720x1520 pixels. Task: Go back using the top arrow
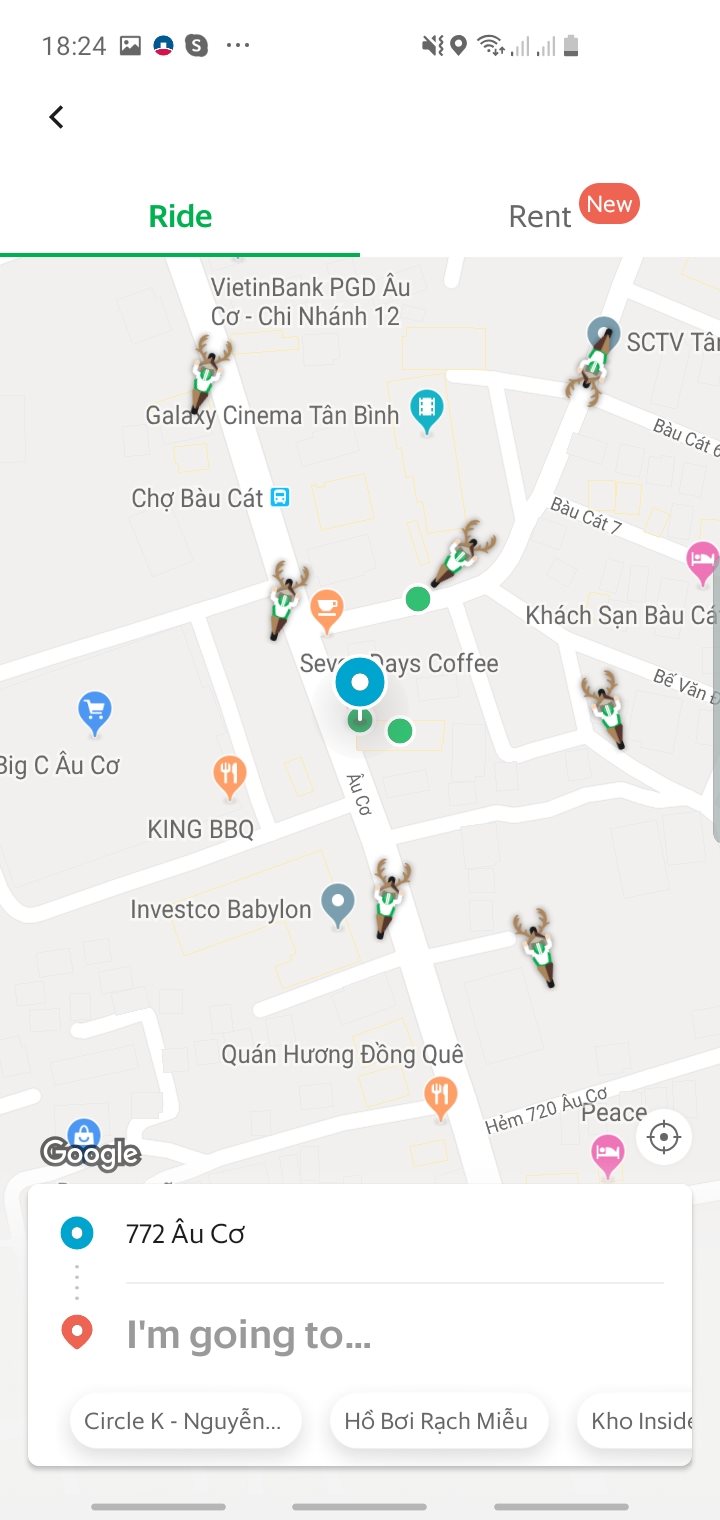57,117
